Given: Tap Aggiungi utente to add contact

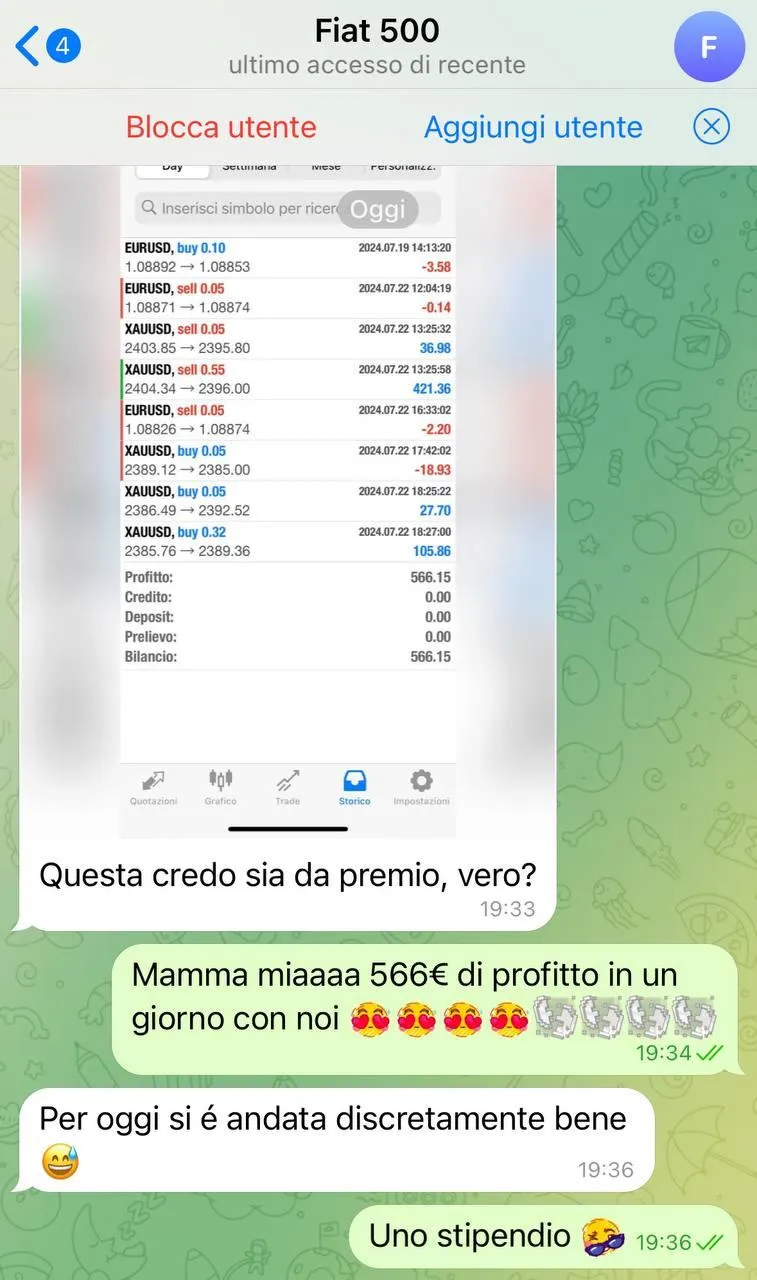Looking at the screenshot, I should pyautogui.click(x=533, y=127).
